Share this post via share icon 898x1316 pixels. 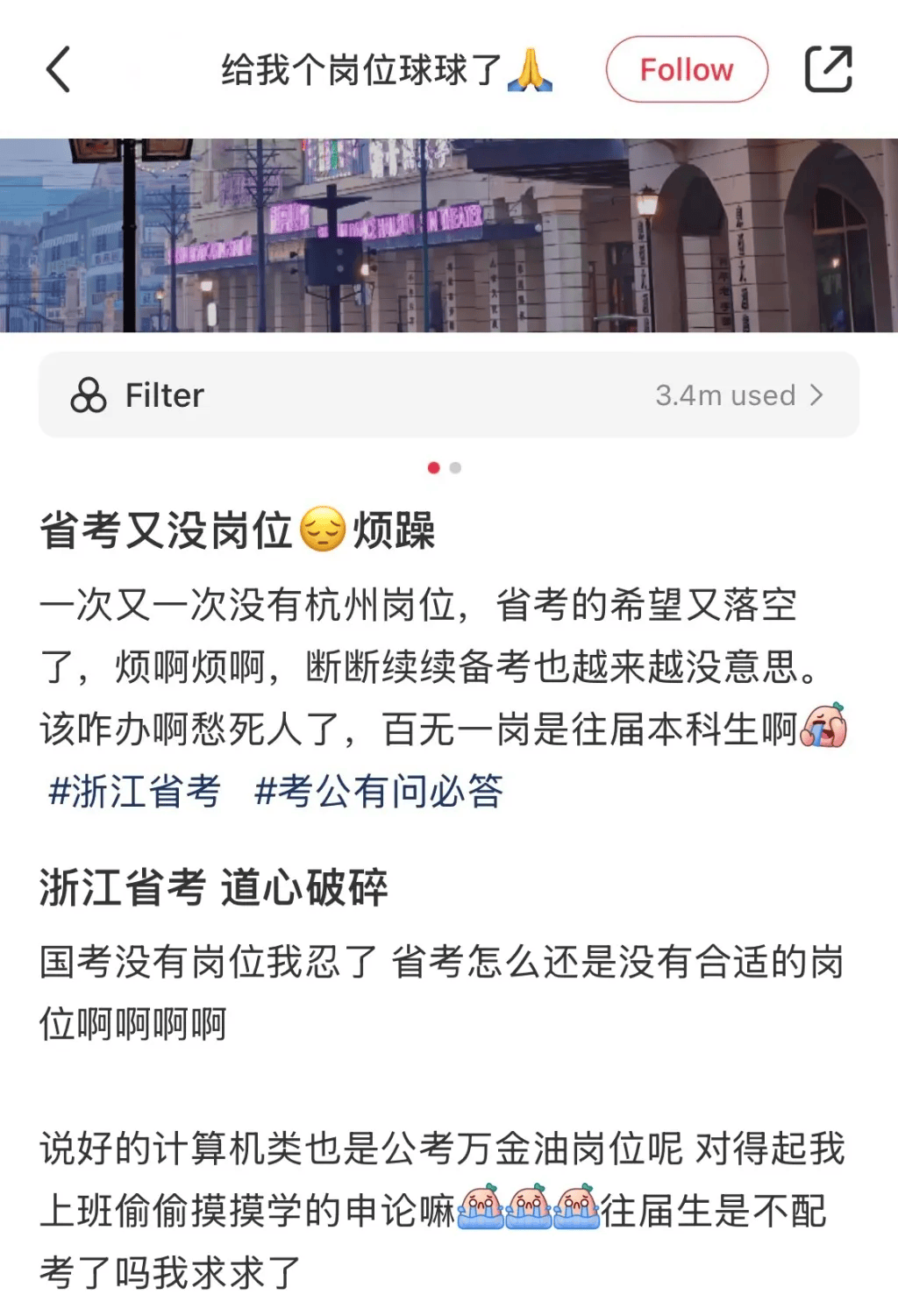pos(828,69)
